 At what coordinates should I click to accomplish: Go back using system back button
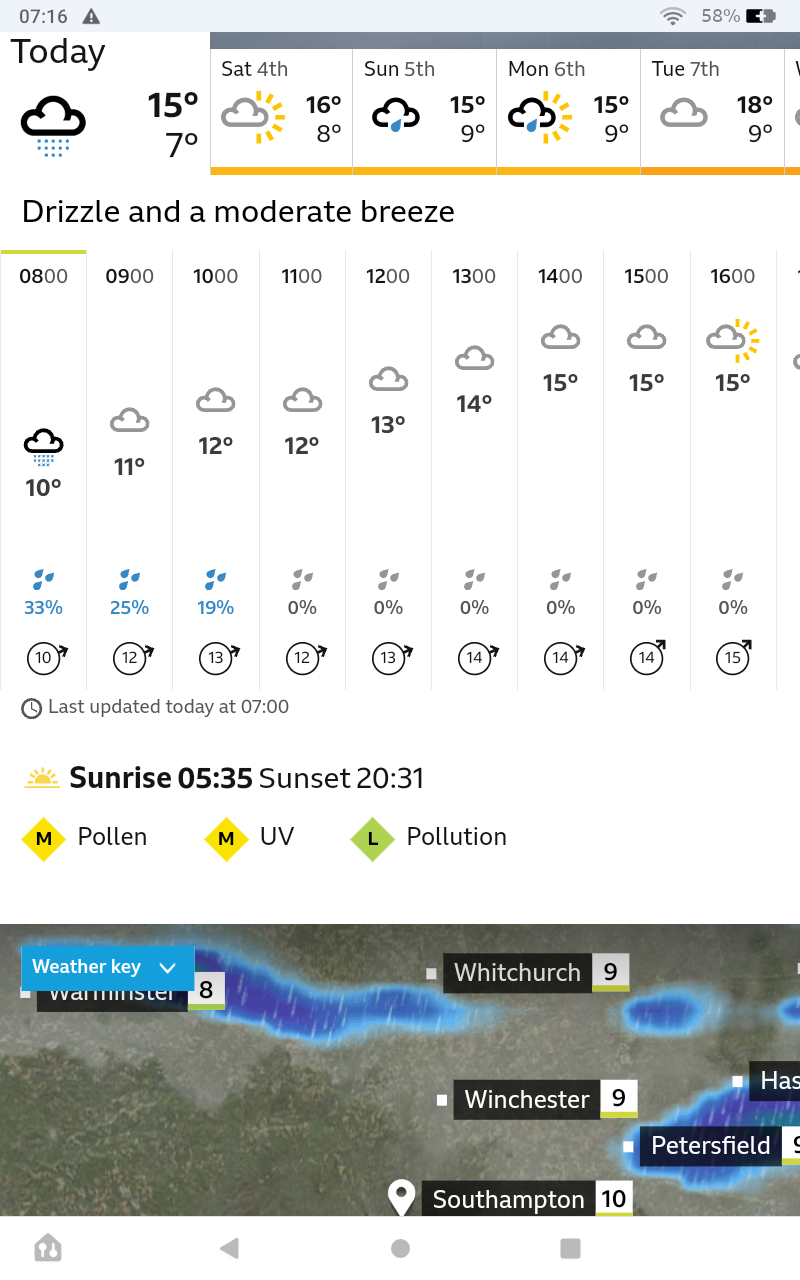point(229,1248)
